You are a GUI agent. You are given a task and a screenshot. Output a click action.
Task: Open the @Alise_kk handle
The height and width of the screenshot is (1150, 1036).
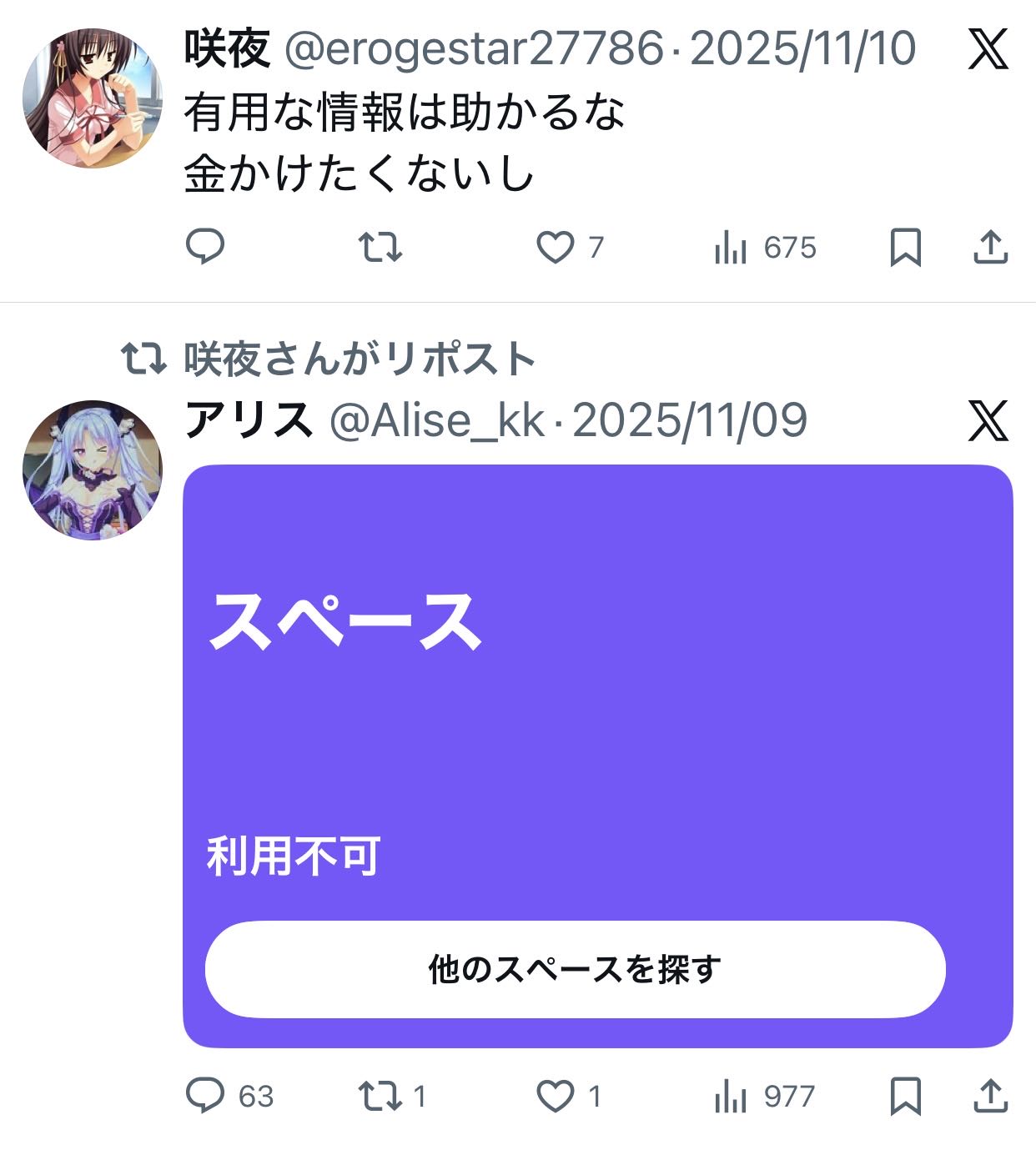[x=437, y=420]
